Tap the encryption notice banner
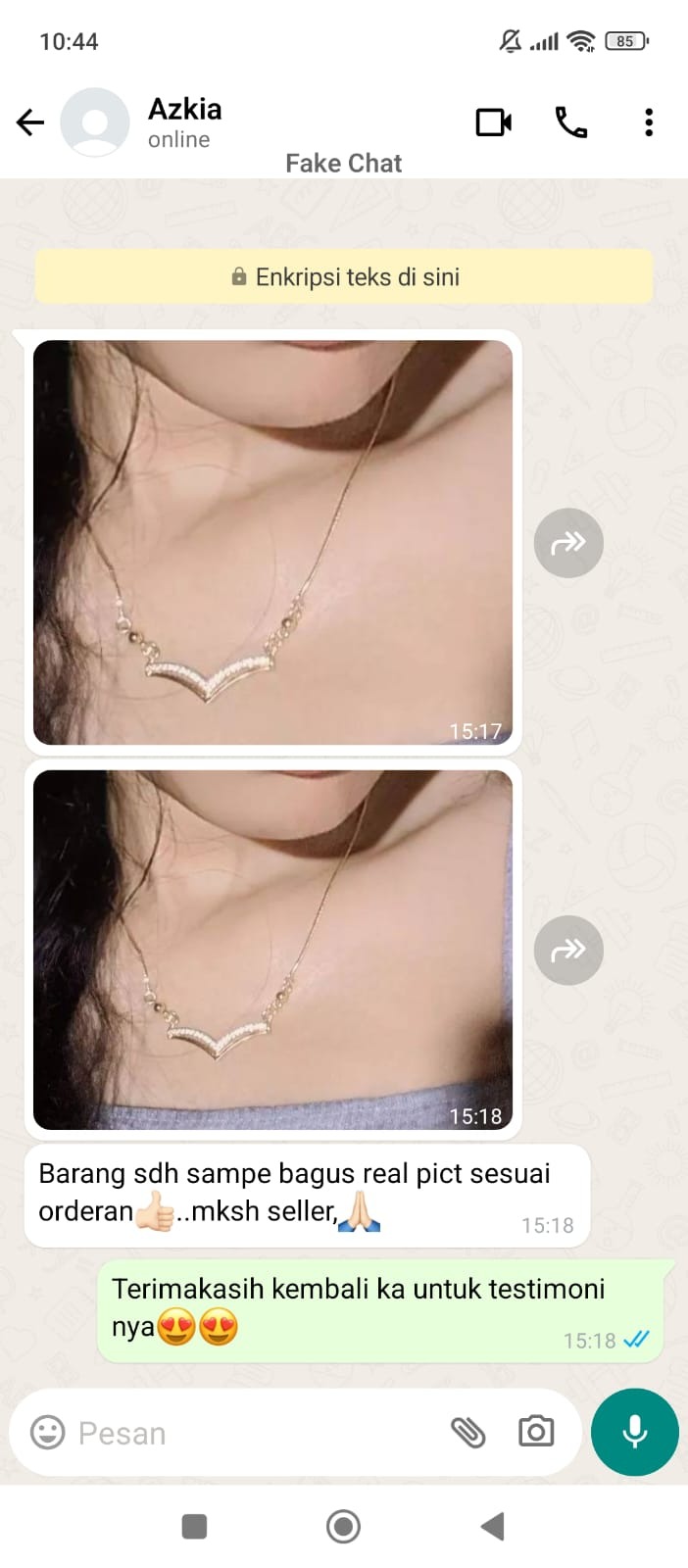Viewport: 688px width, 1568px height. pos(344,276)
